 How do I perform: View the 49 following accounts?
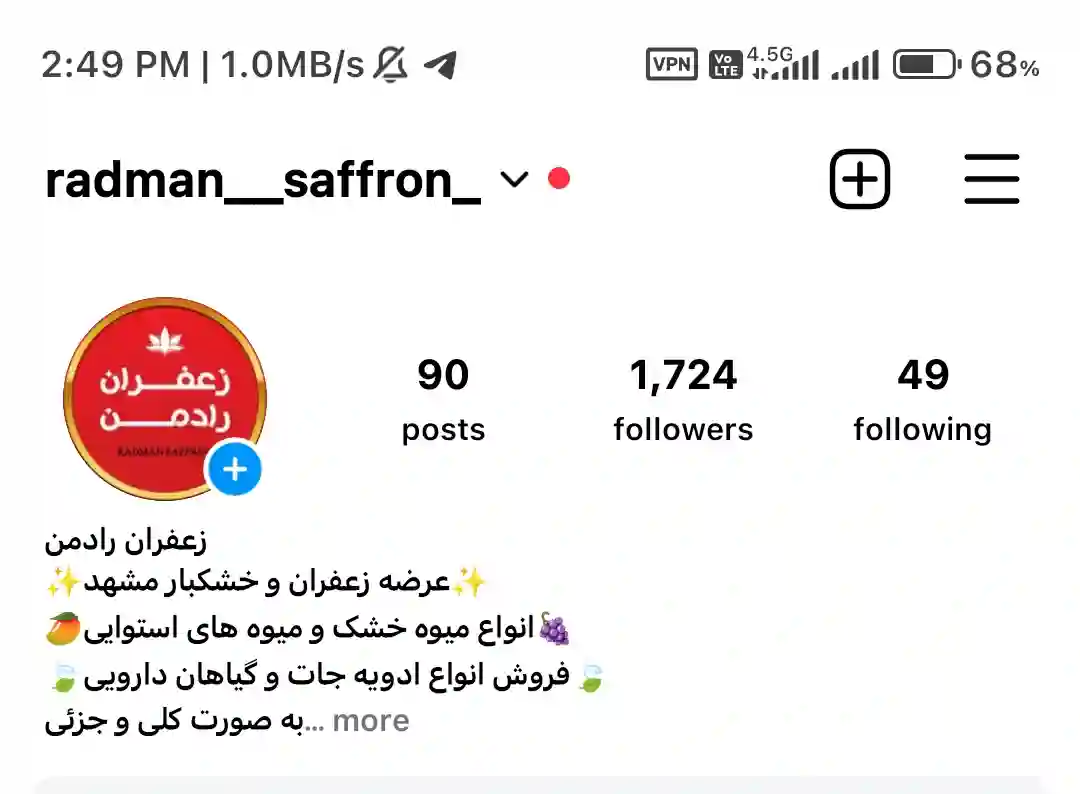coord(922,400)
